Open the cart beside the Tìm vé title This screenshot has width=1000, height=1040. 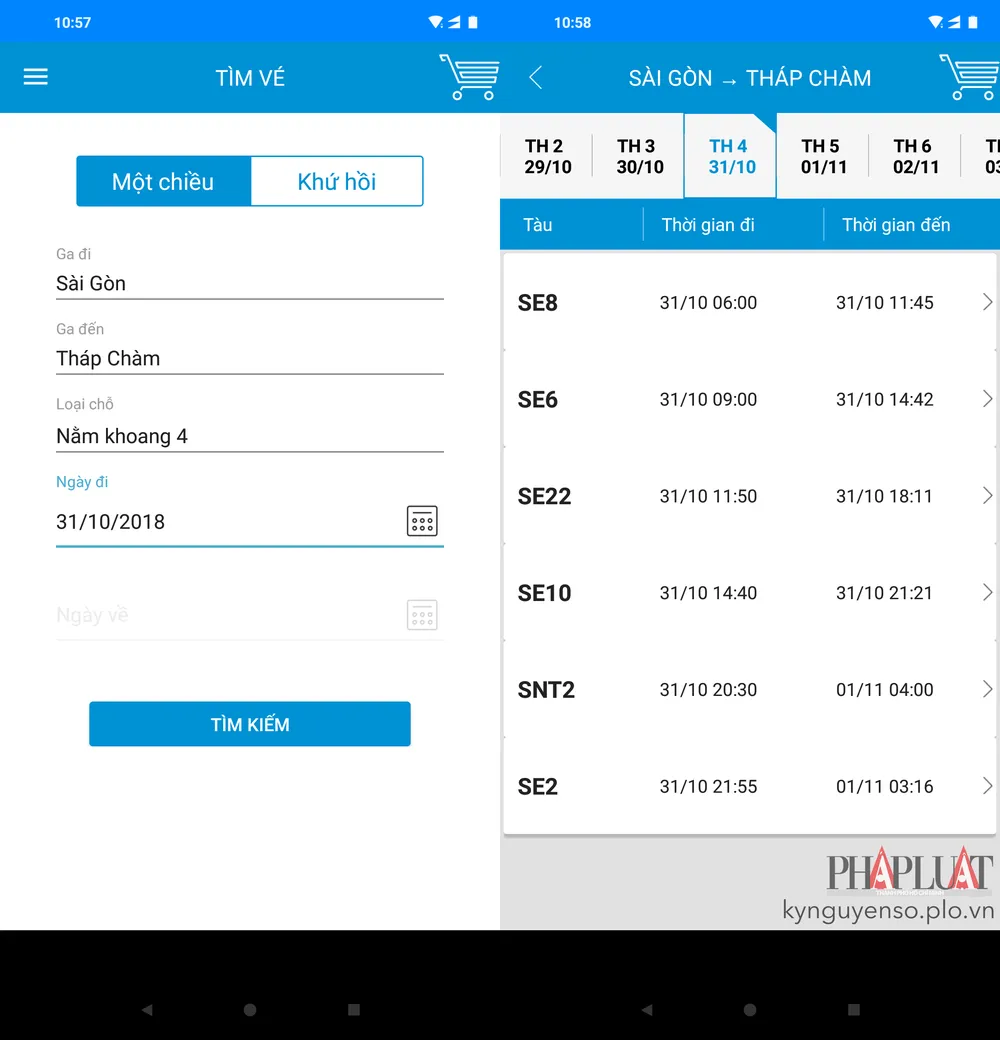pyautogui.click(x=469, y=77)
